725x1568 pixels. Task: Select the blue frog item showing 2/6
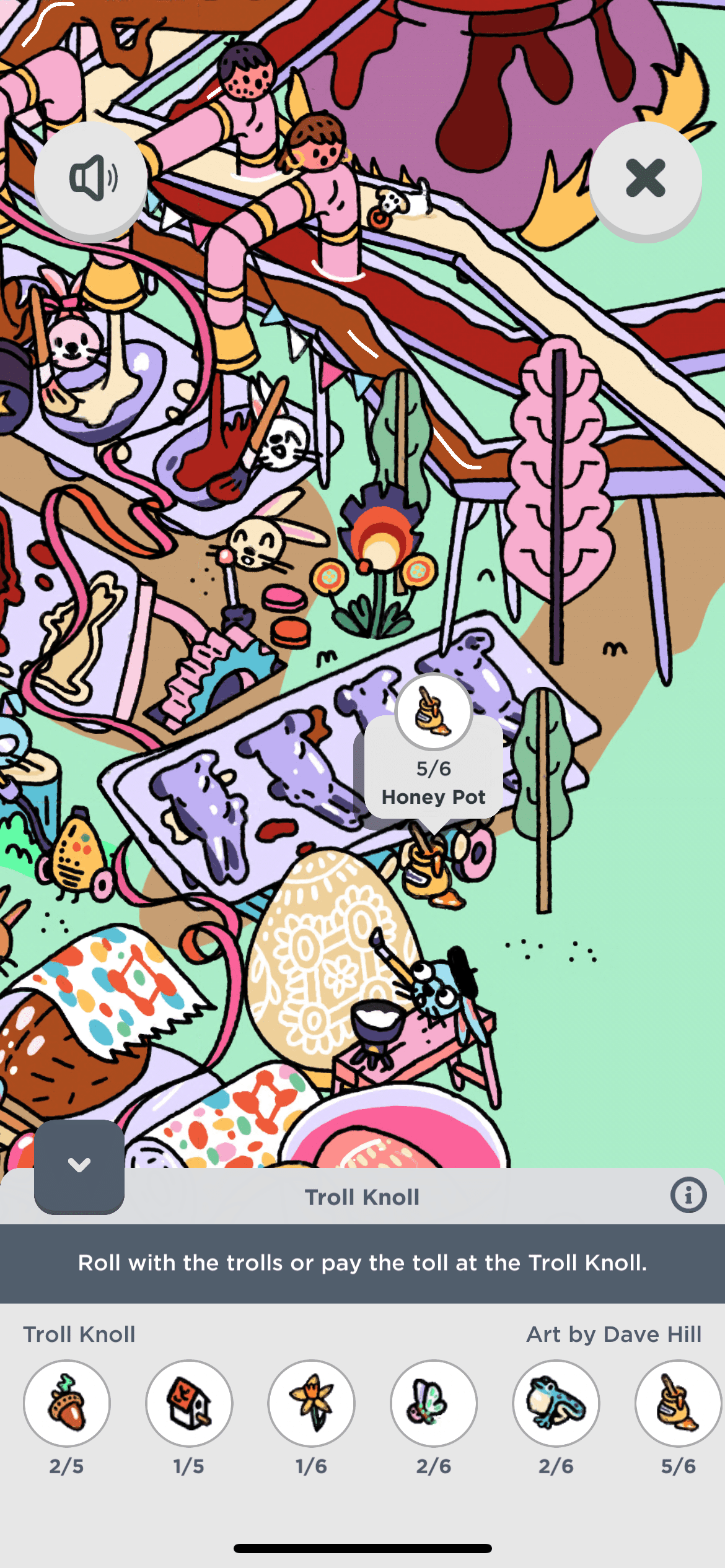point(556,1403)
